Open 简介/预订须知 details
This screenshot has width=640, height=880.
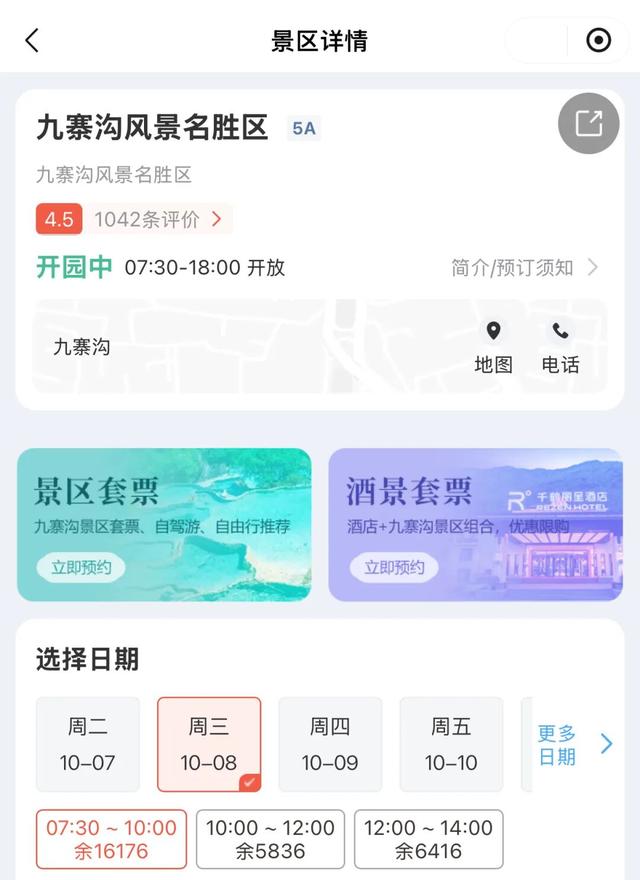[524, 267]
